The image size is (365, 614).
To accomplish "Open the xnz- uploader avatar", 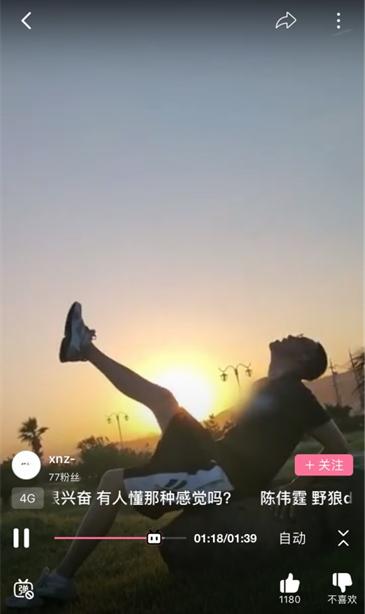I will (26, 465).
